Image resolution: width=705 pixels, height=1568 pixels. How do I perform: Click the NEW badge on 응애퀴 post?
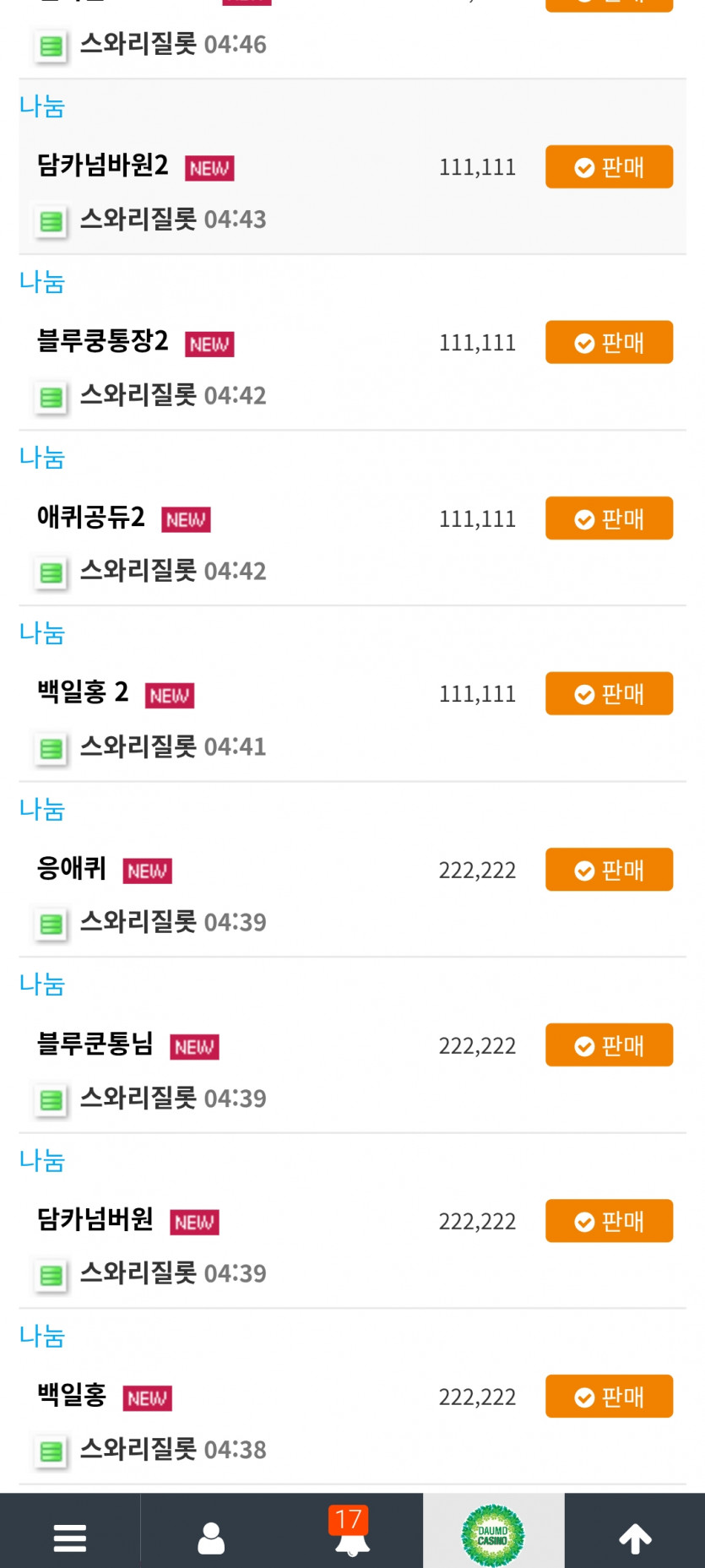pyautogui.click(x=145, y=871)
